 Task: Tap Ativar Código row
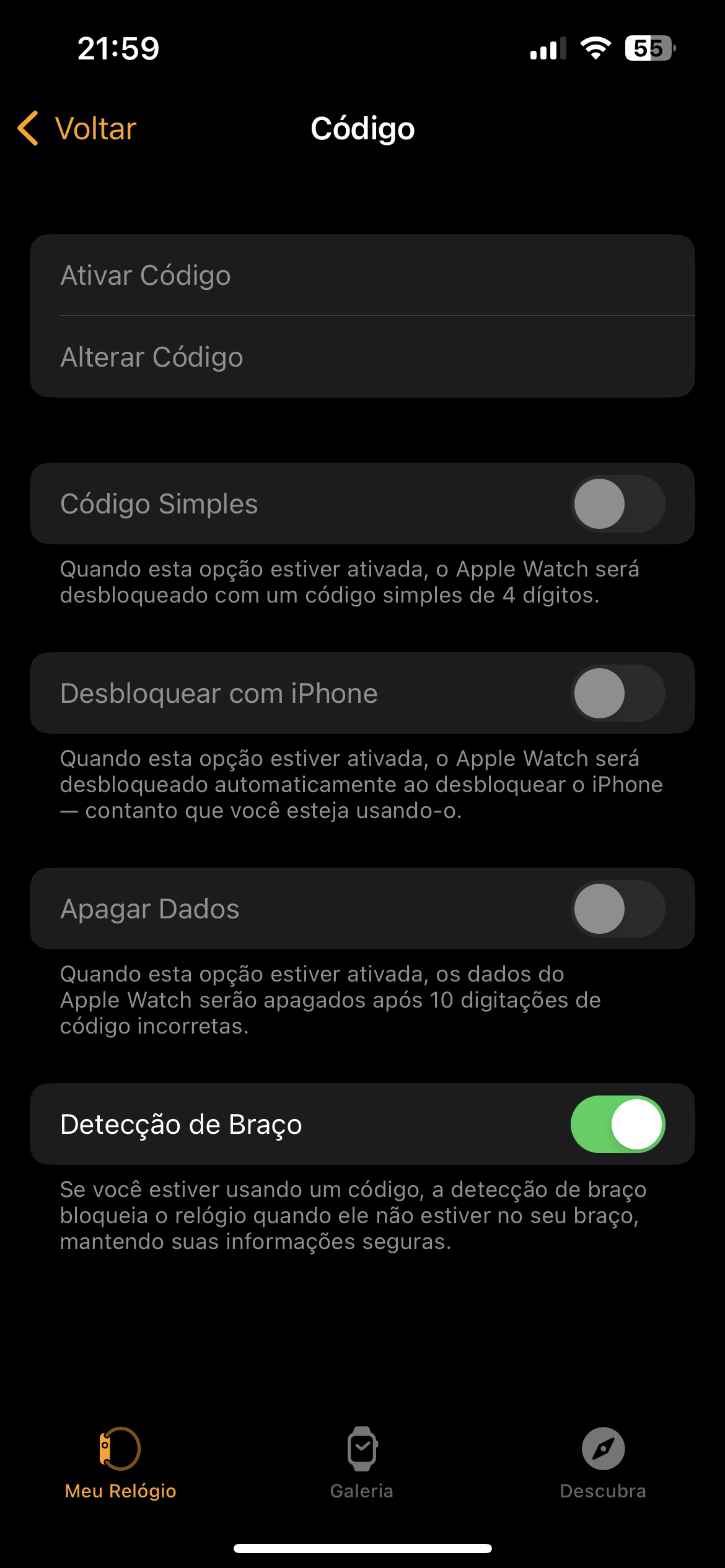tap(362, 276)
